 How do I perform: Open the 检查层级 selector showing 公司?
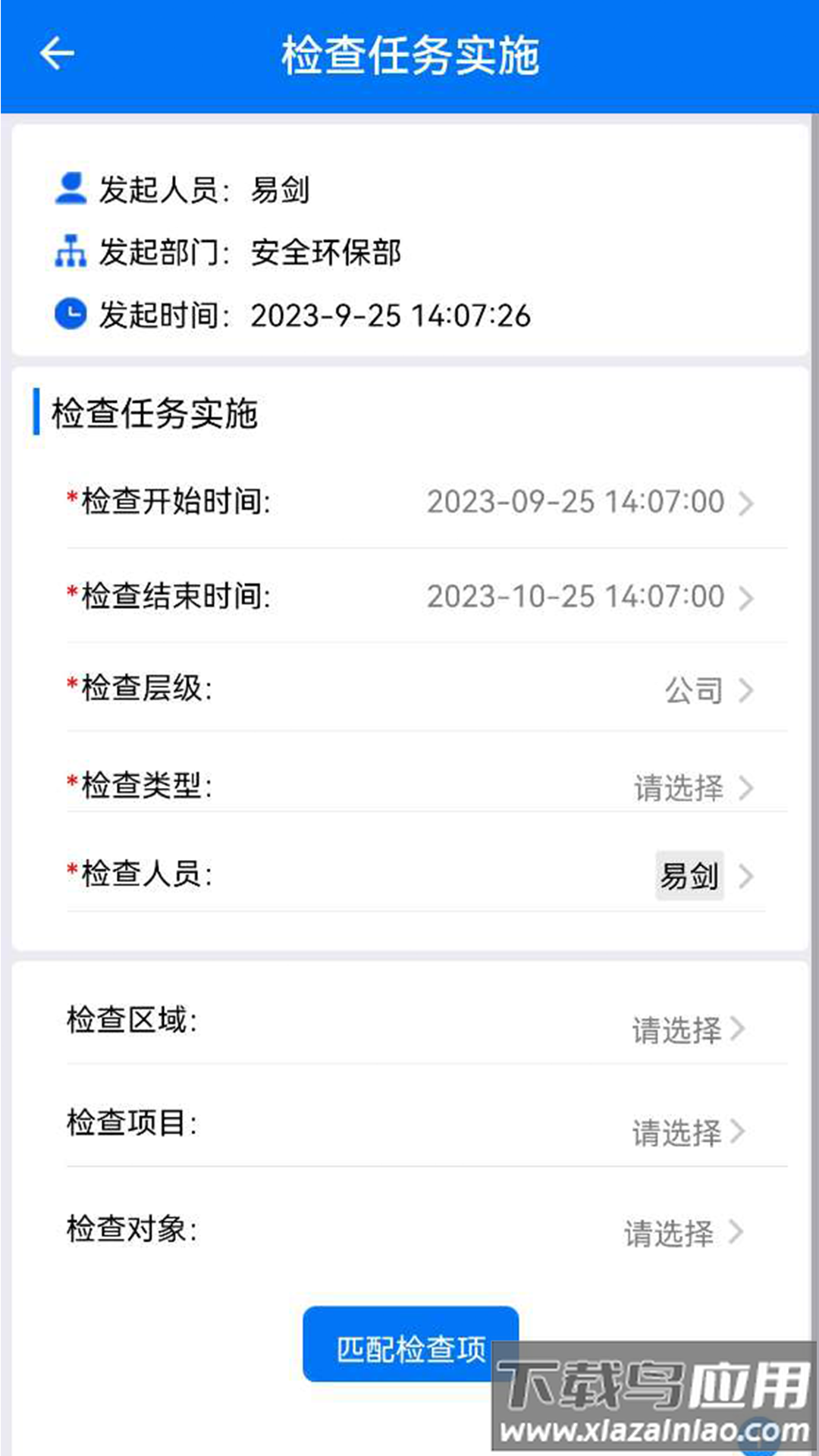[747, 690]
